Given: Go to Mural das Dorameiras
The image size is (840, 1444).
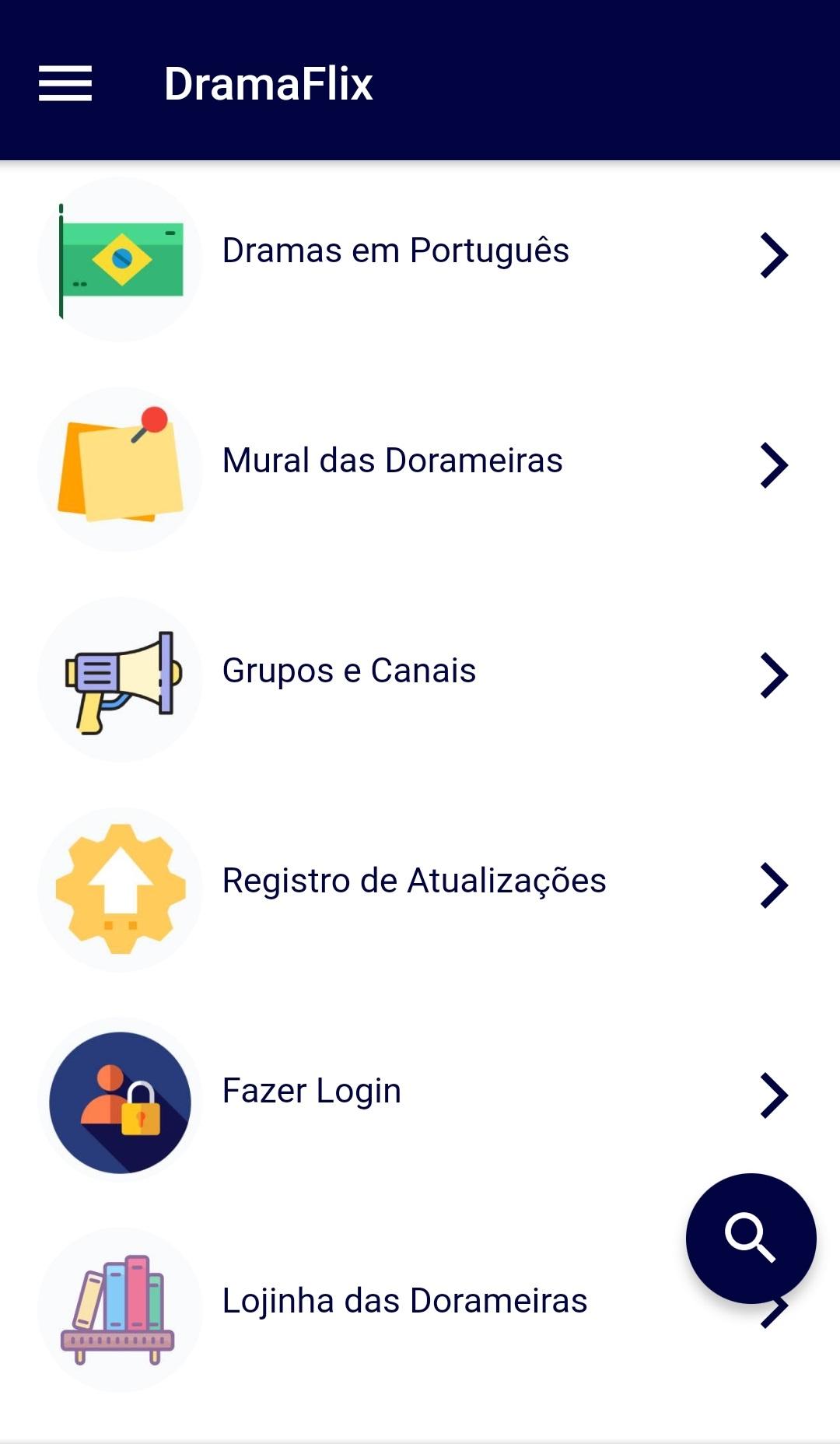Looking at the screenshot, I should tap(392, 461).
